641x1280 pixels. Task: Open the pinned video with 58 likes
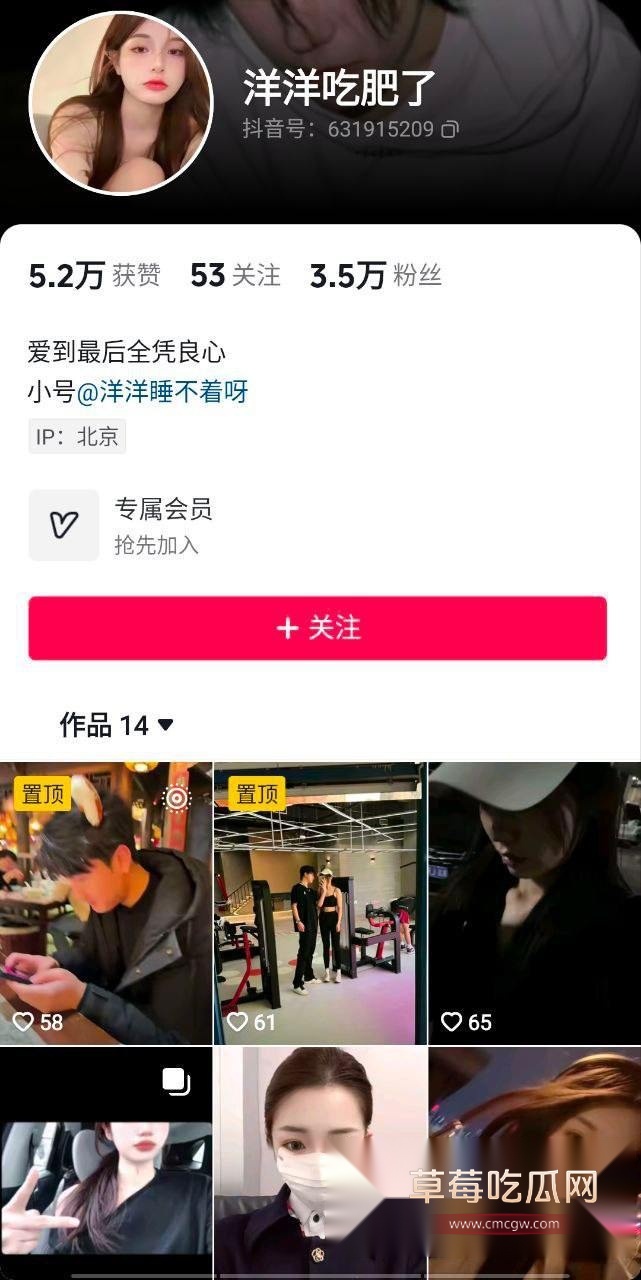pos(106,903)
